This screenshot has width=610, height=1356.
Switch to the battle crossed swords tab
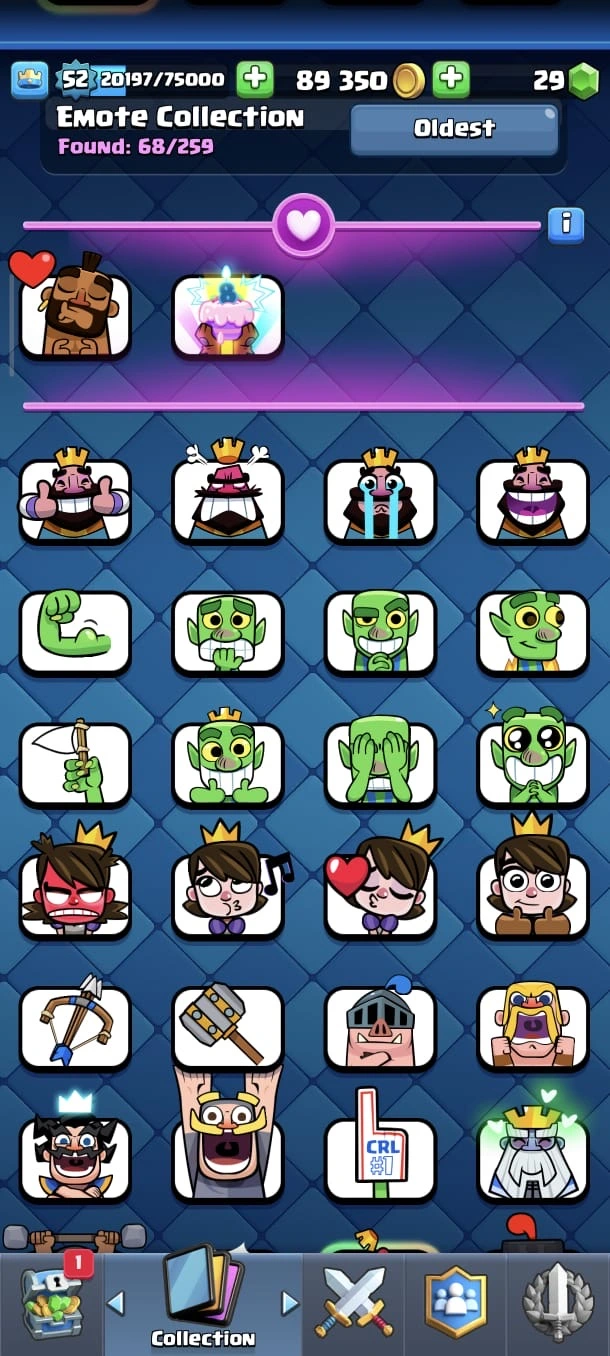point(354,1302)
